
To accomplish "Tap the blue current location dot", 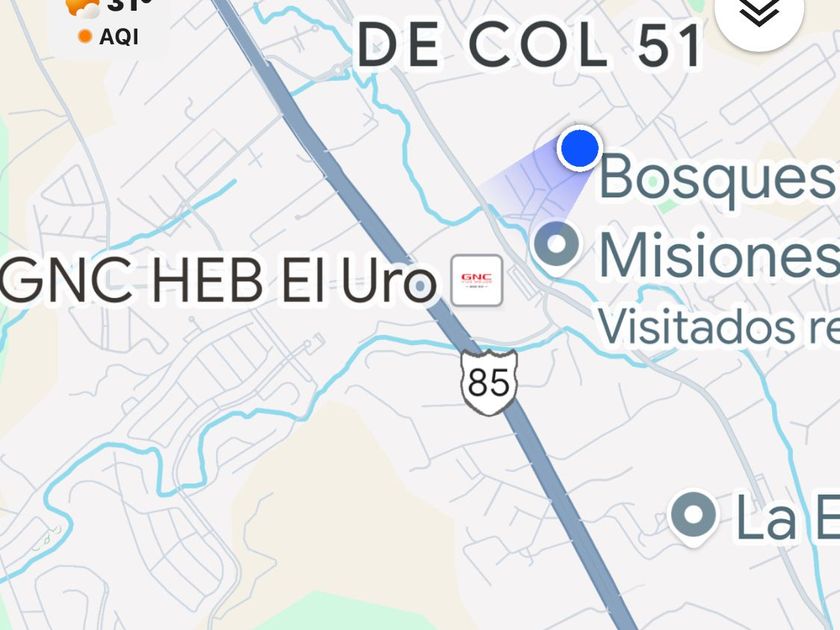I will click(579, 148).
